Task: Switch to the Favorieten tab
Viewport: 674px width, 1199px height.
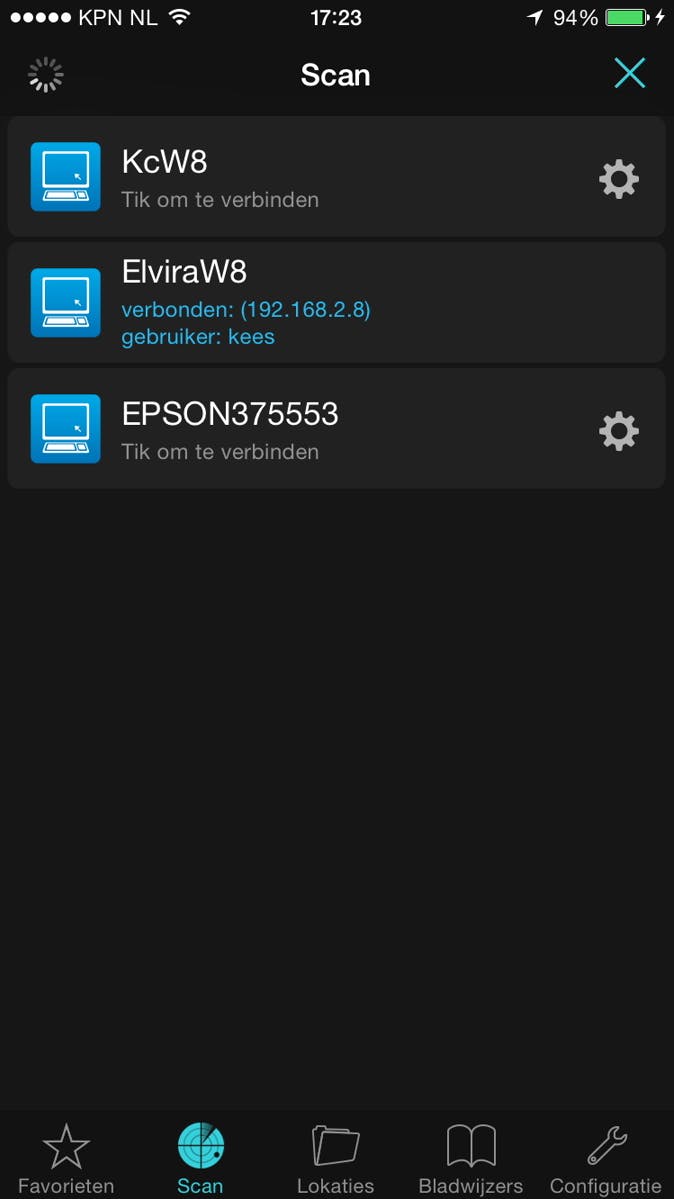Action: pyautogui.click(x=66, y=1158)
